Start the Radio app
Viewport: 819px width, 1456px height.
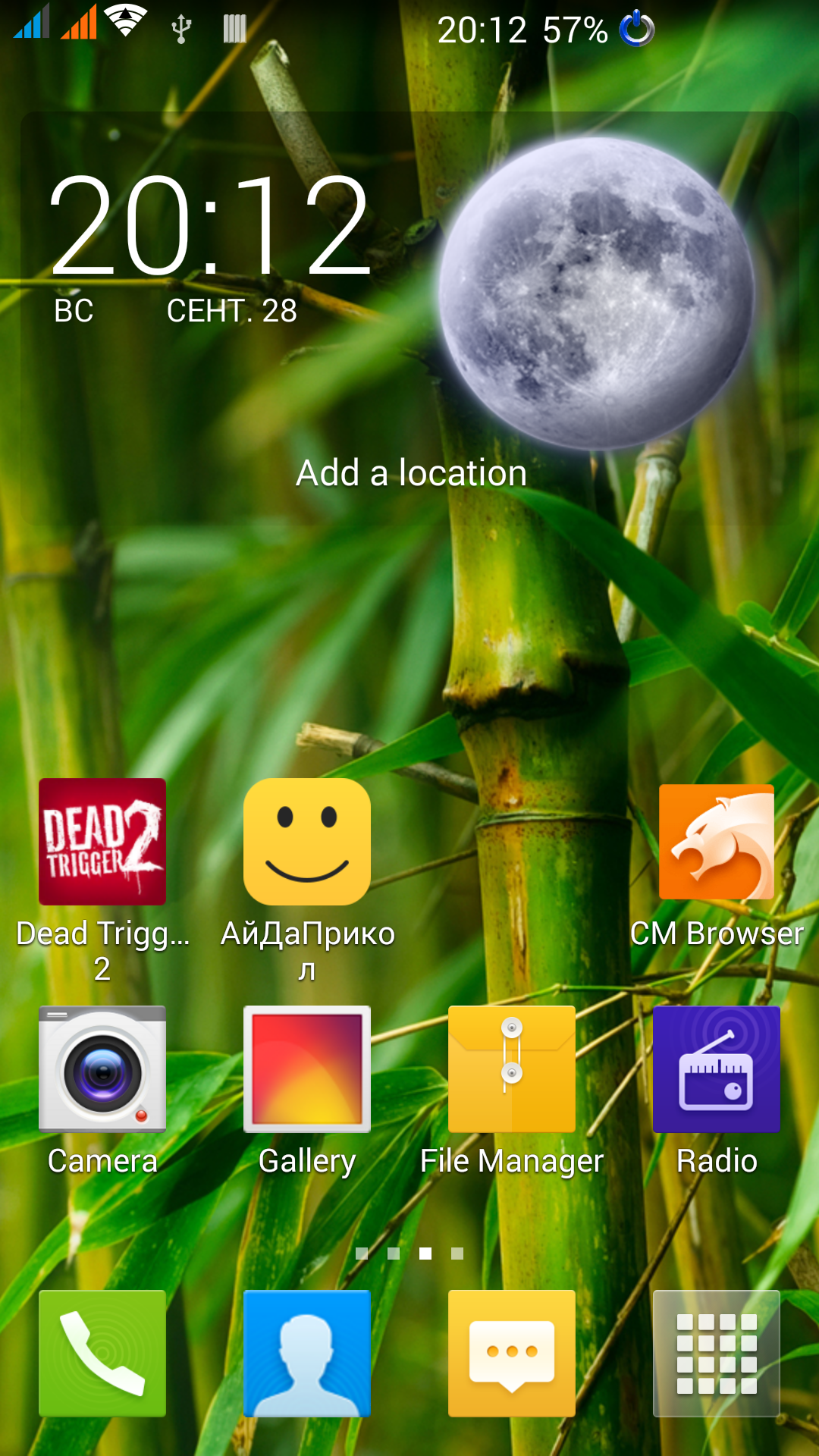tap(717, 1069)
